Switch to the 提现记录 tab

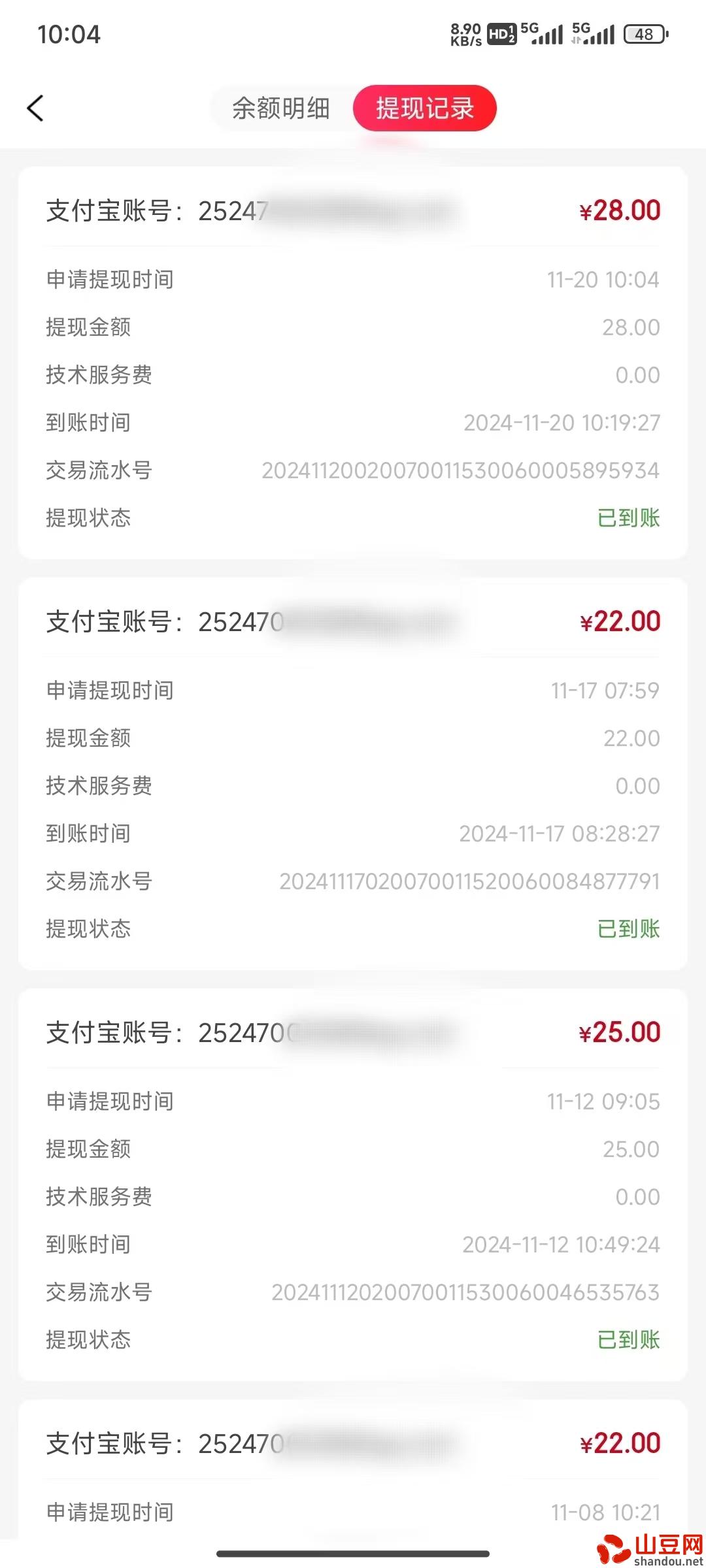pyautogui.click(x=424, y=108)
